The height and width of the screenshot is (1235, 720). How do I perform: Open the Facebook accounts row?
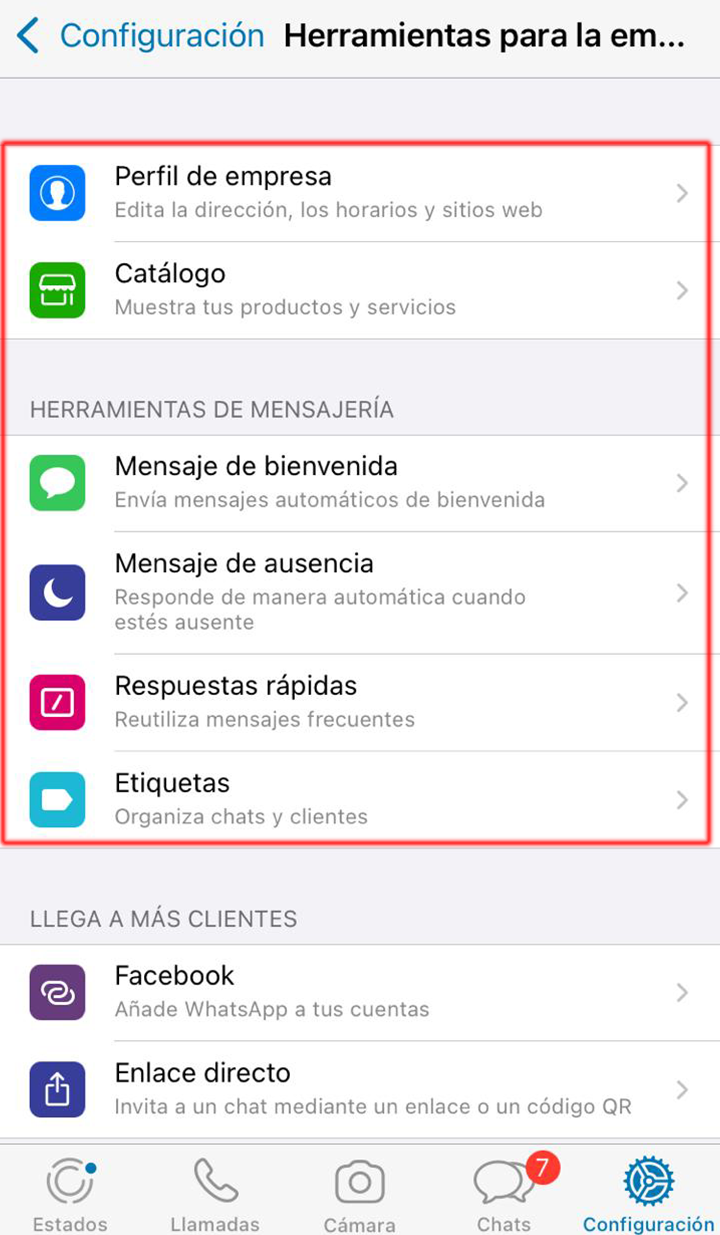tap(360, 991)
